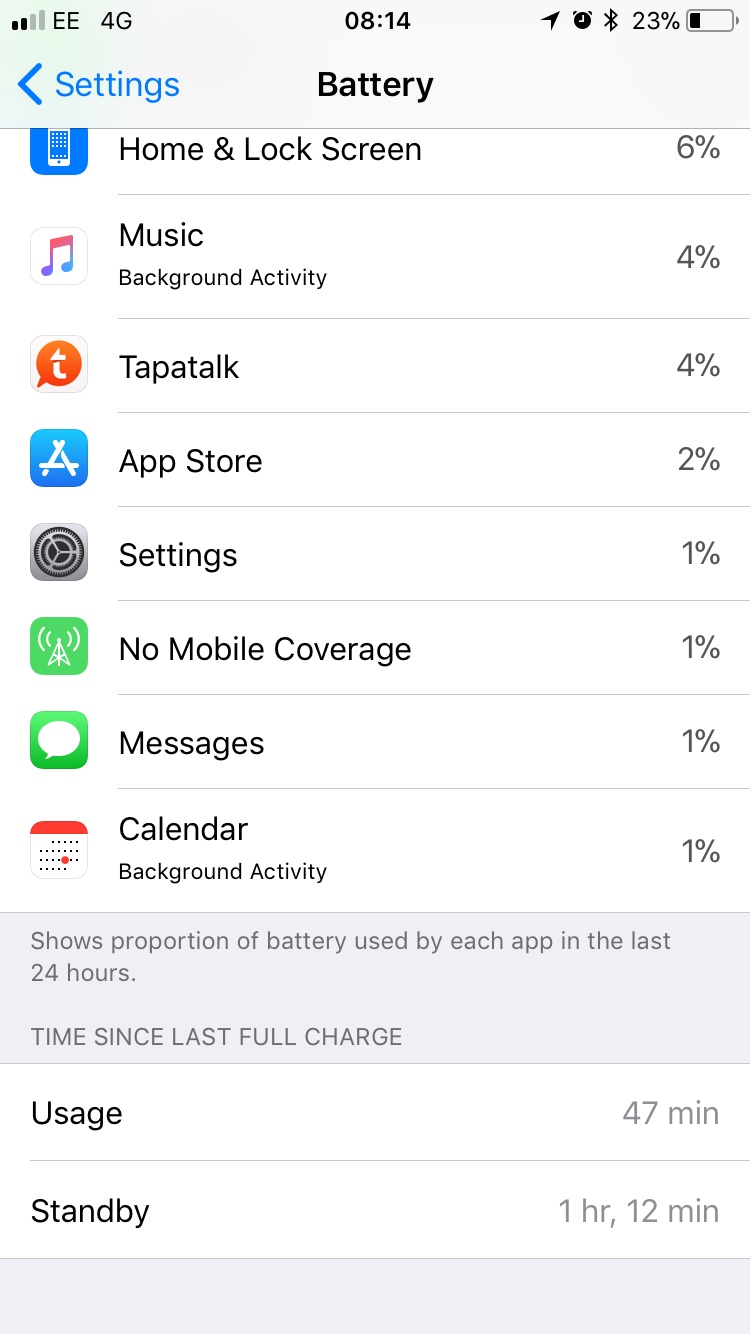Tap the Tapatalk battery usage row

(375, 366)
